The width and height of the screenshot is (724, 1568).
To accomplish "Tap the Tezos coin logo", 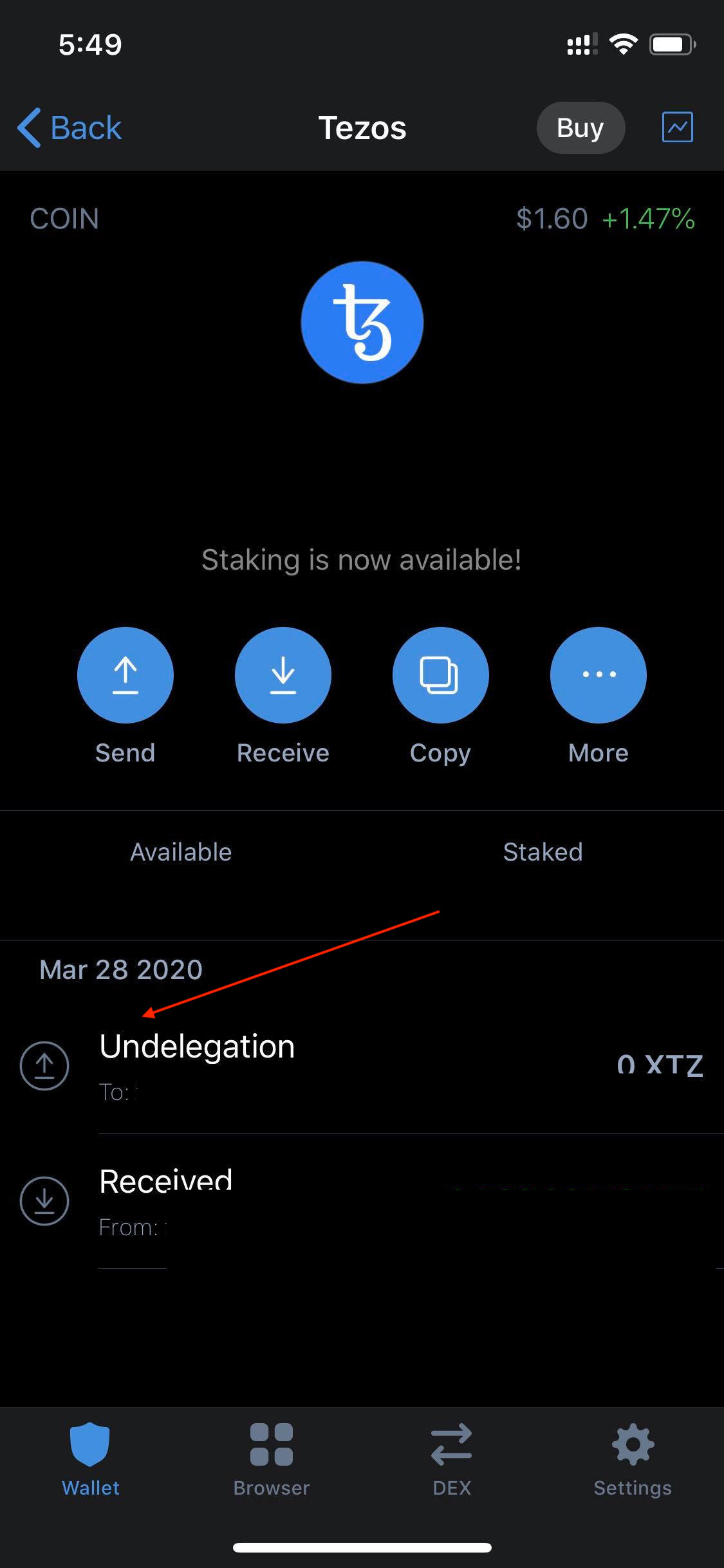I will coord(362,322).
